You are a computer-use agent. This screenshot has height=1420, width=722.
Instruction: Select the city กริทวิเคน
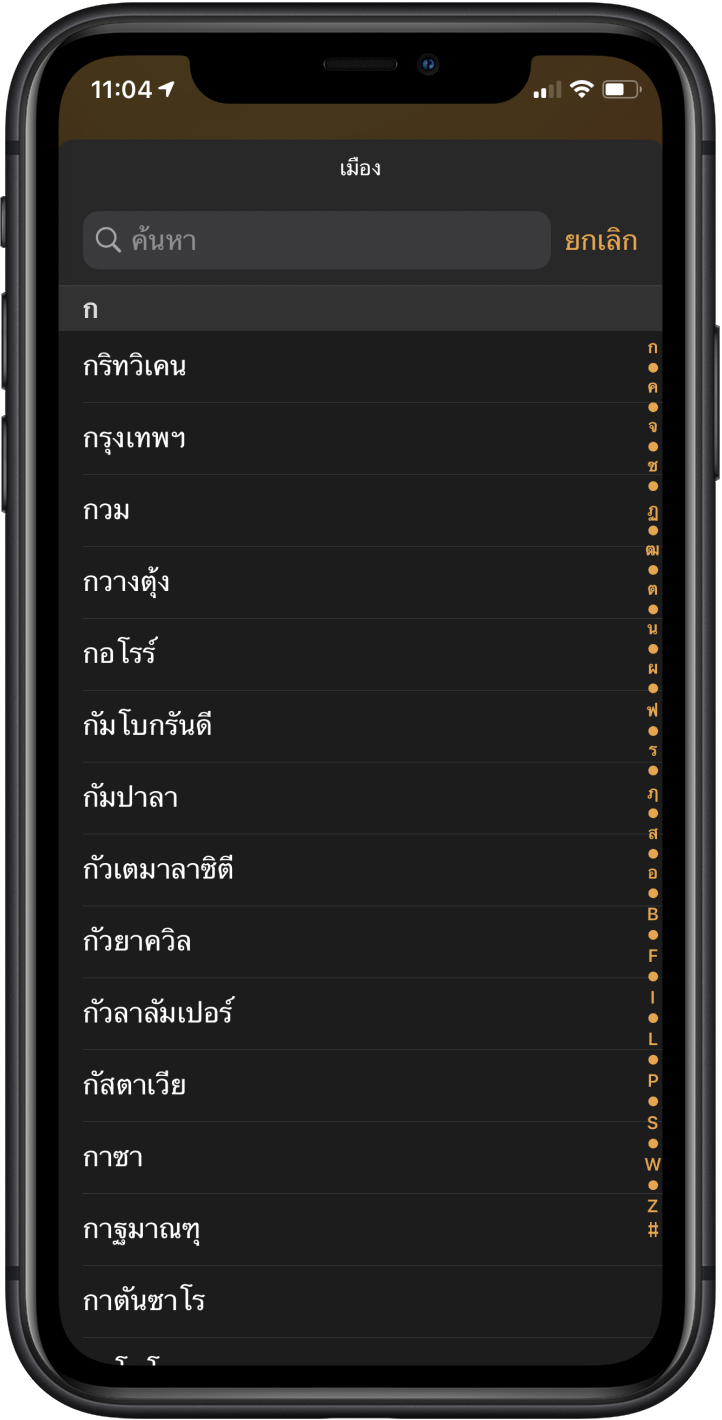[x=135, y=366]
